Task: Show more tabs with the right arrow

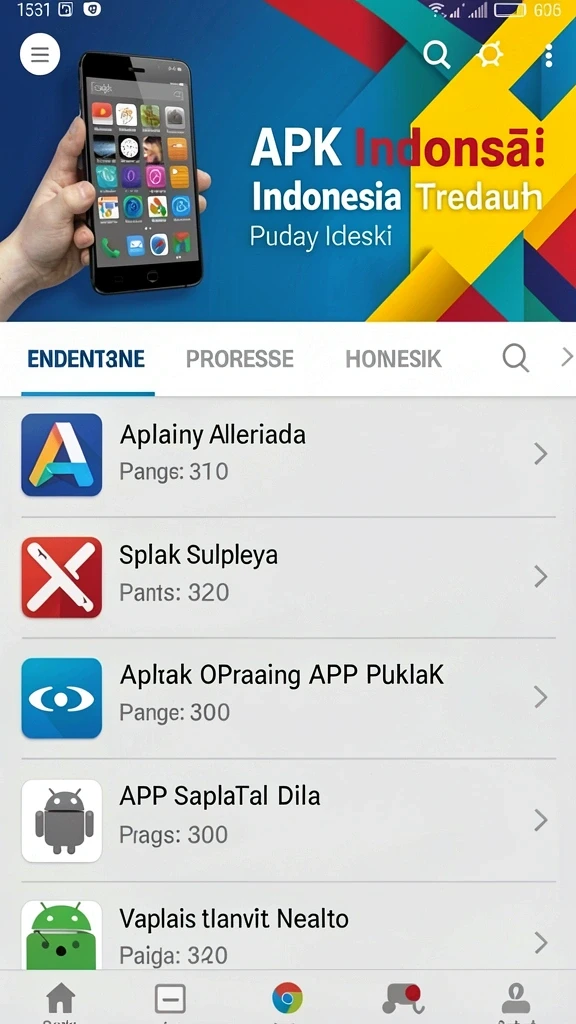Action: [566, 357]
